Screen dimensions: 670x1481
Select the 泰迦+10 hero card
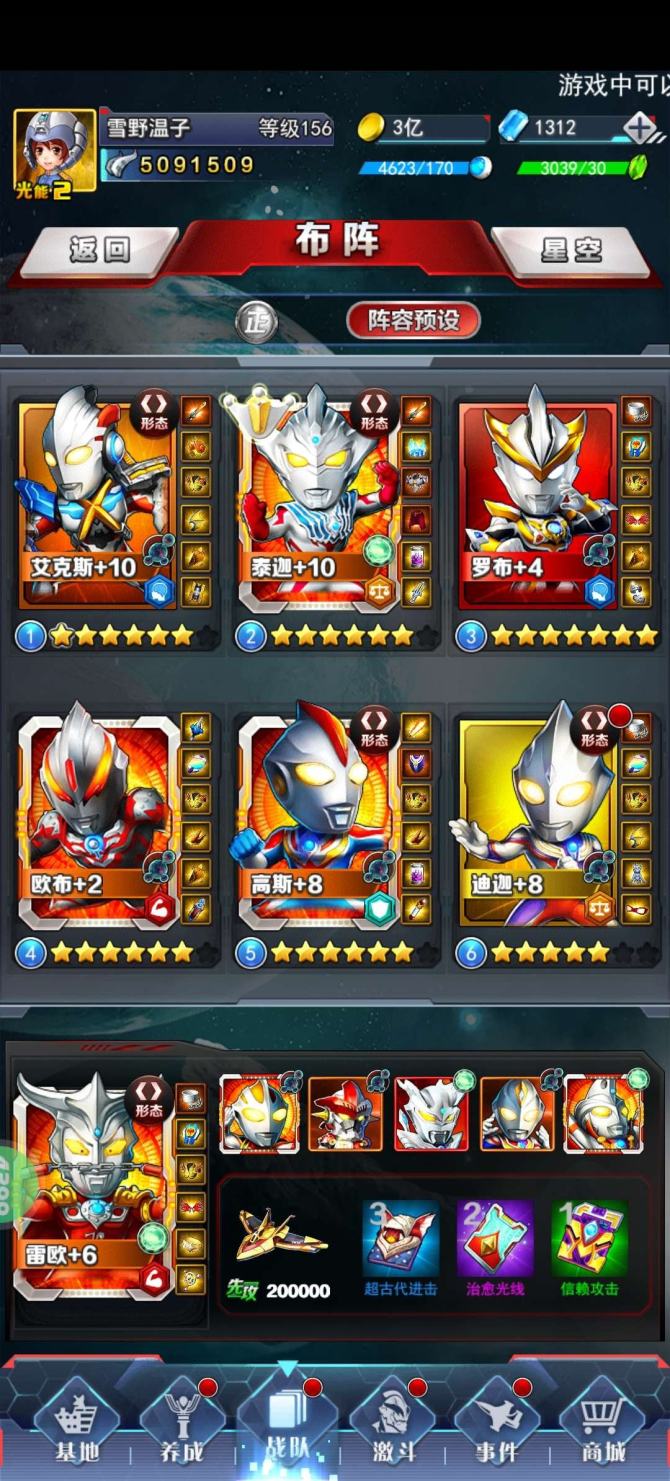click(x=315, y=500)
